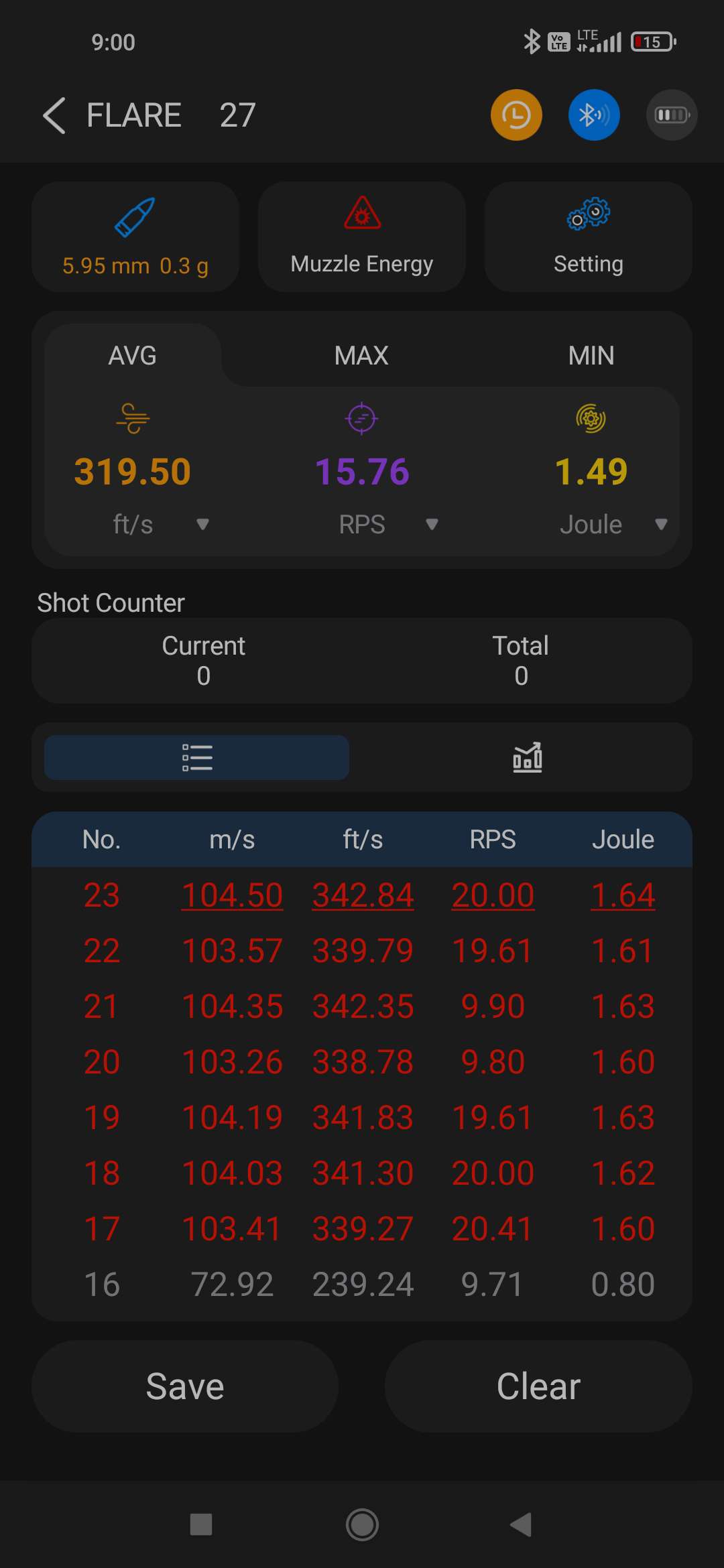Switch to the MAX tab
The width and height of the screenshot is (724, 1568).
[361, 355]
